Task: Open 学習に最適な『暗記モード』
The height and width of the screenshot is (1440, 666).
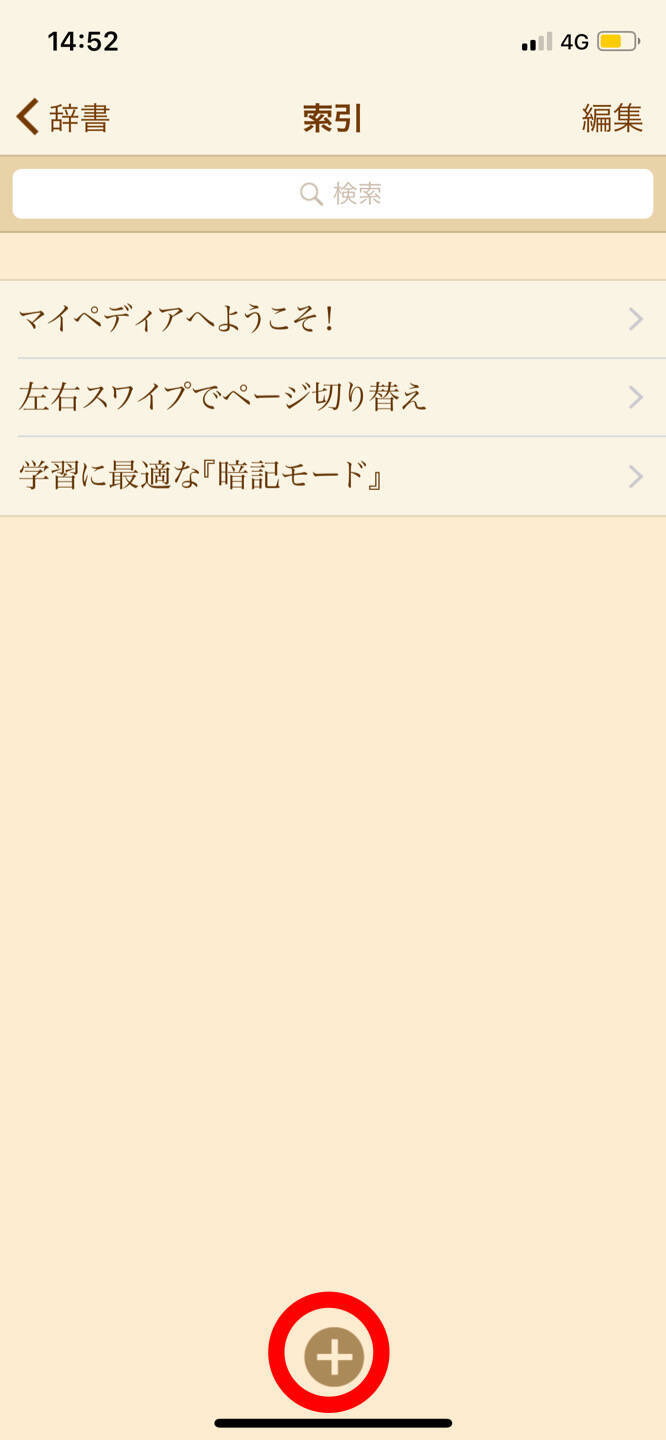Action: click(x=333, y=476)
